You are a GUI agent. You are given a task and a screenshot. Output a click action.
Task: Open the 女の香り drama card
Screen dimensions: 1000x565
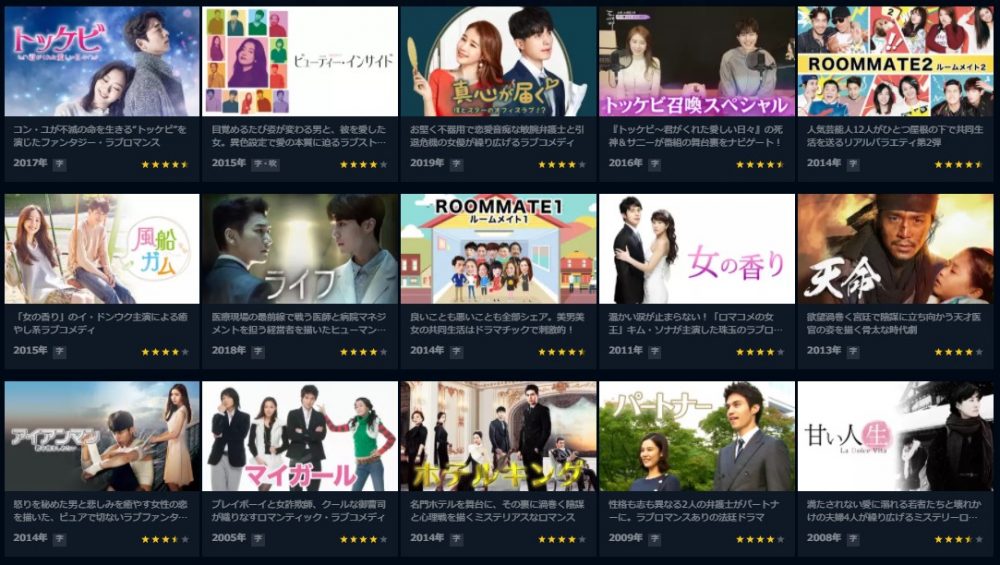[x=696, y=249]
